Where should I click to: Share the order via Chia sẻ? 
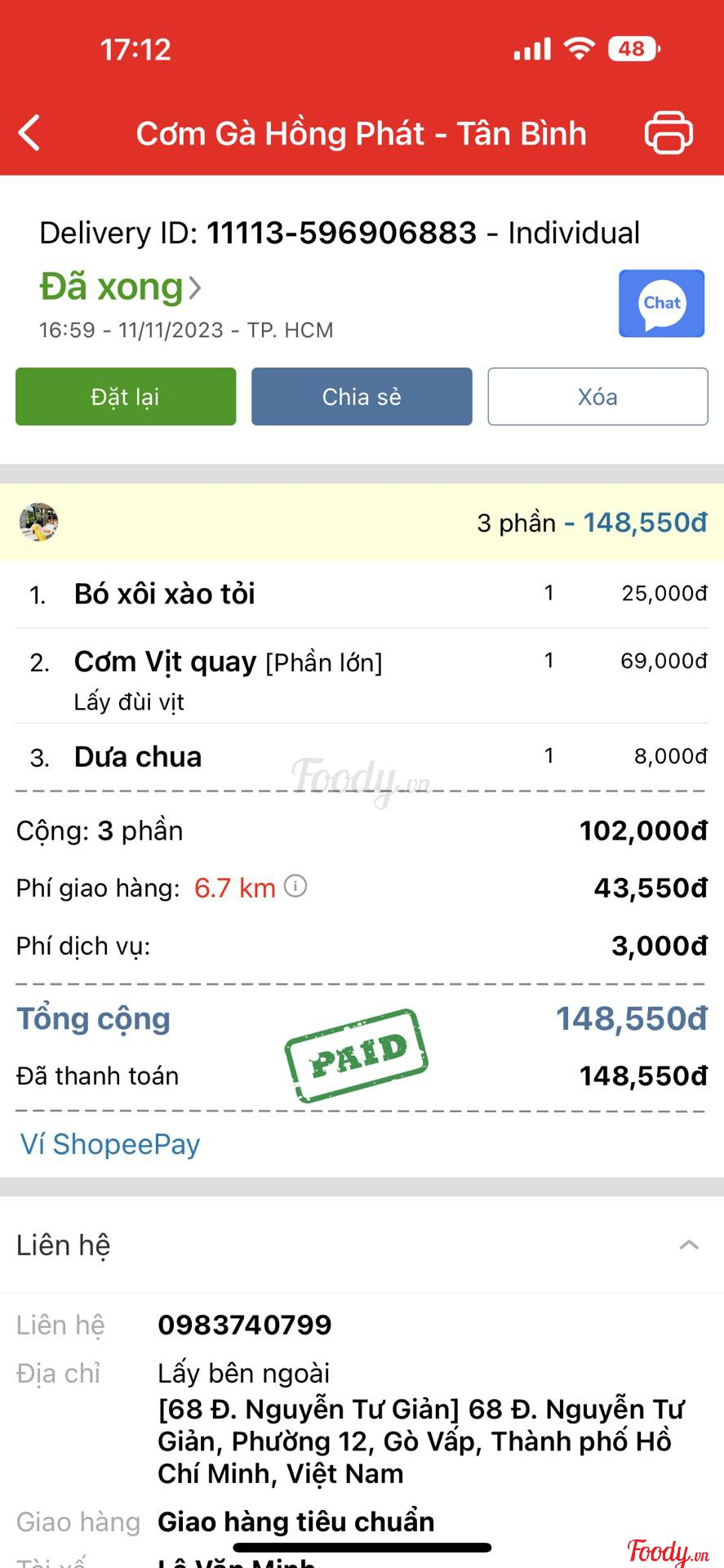click(x=362, y=397)
